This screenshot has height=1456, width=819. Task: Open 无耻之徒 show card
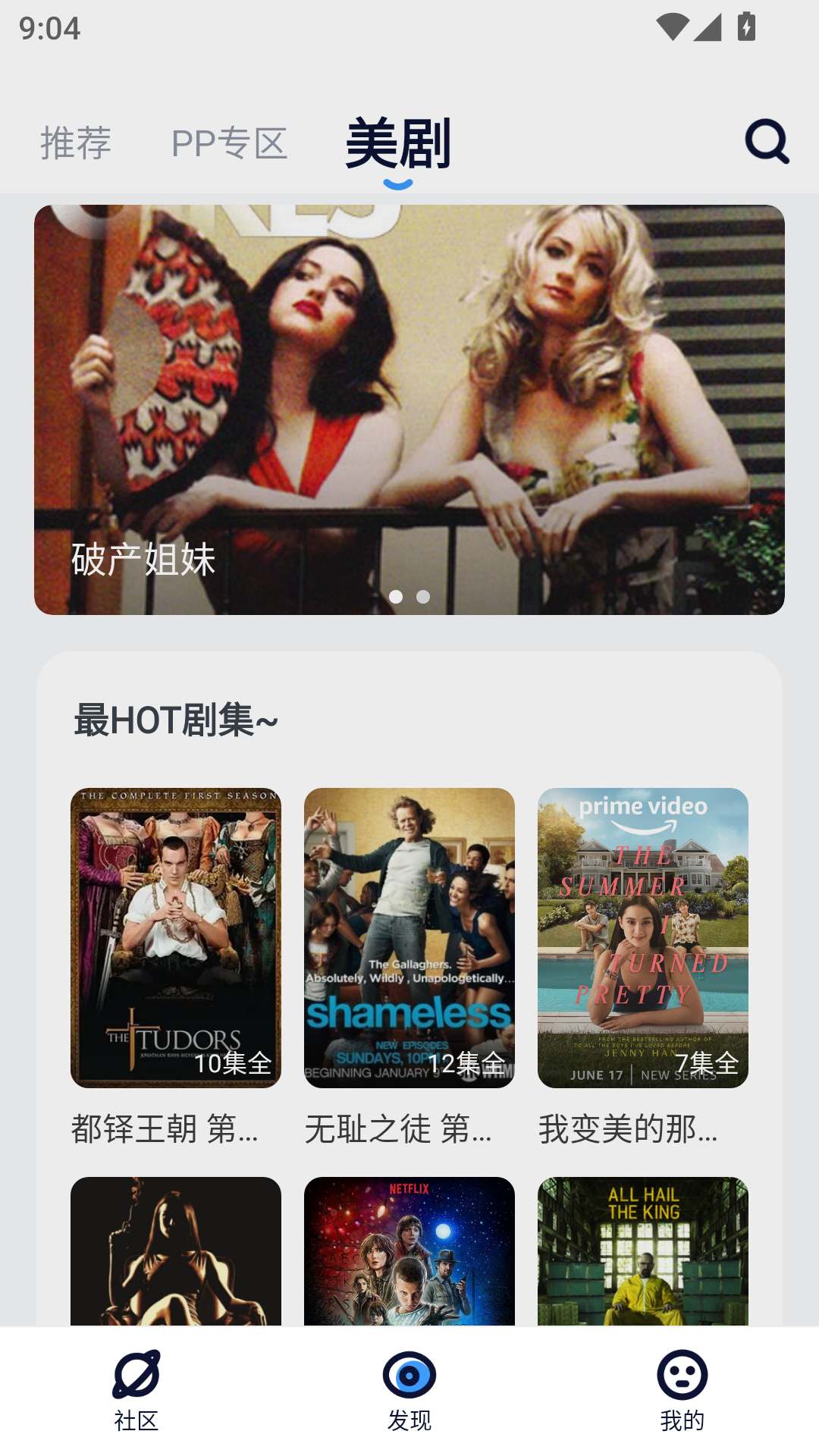click(409, 967)
